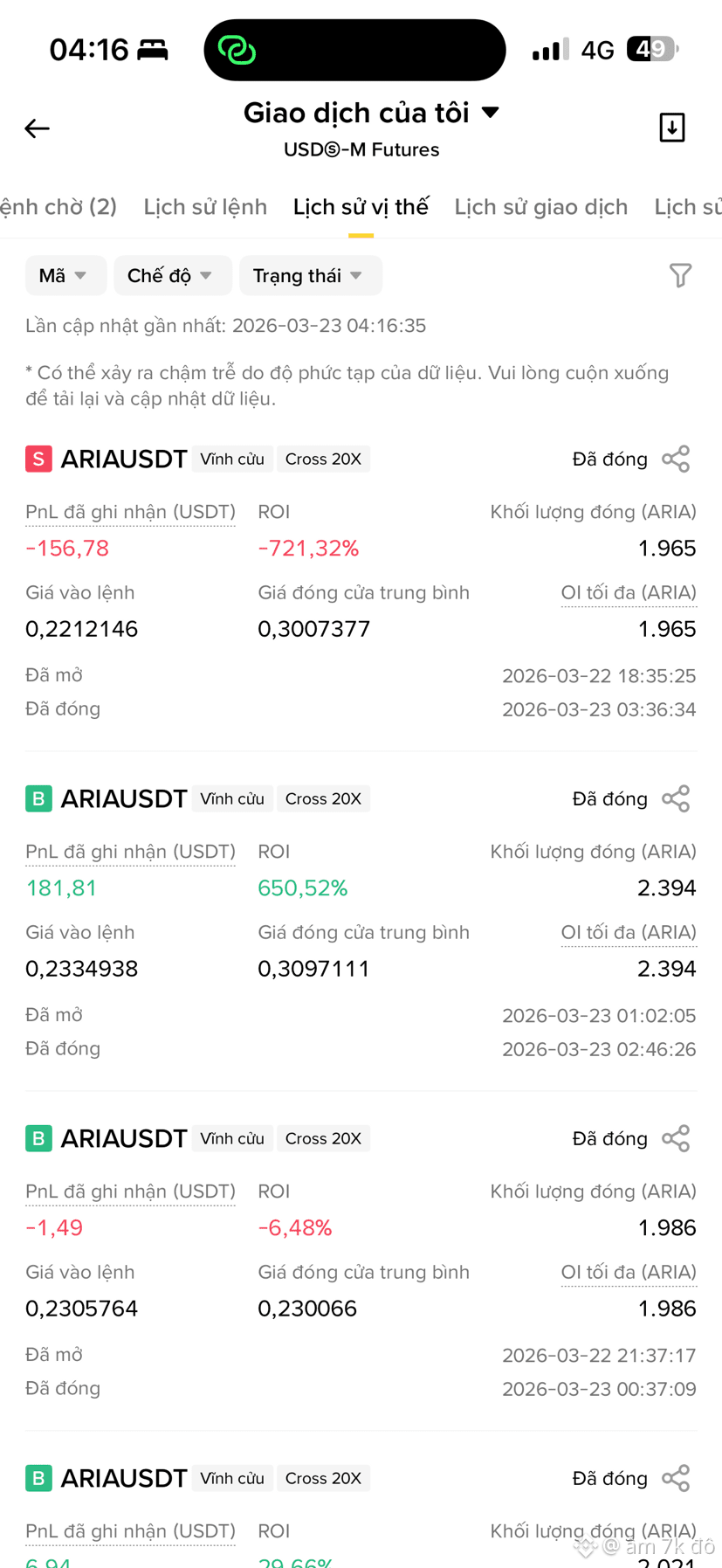Tap the download export icon
This screenshot has width=722, height=1568.
[x=671, y=128]
